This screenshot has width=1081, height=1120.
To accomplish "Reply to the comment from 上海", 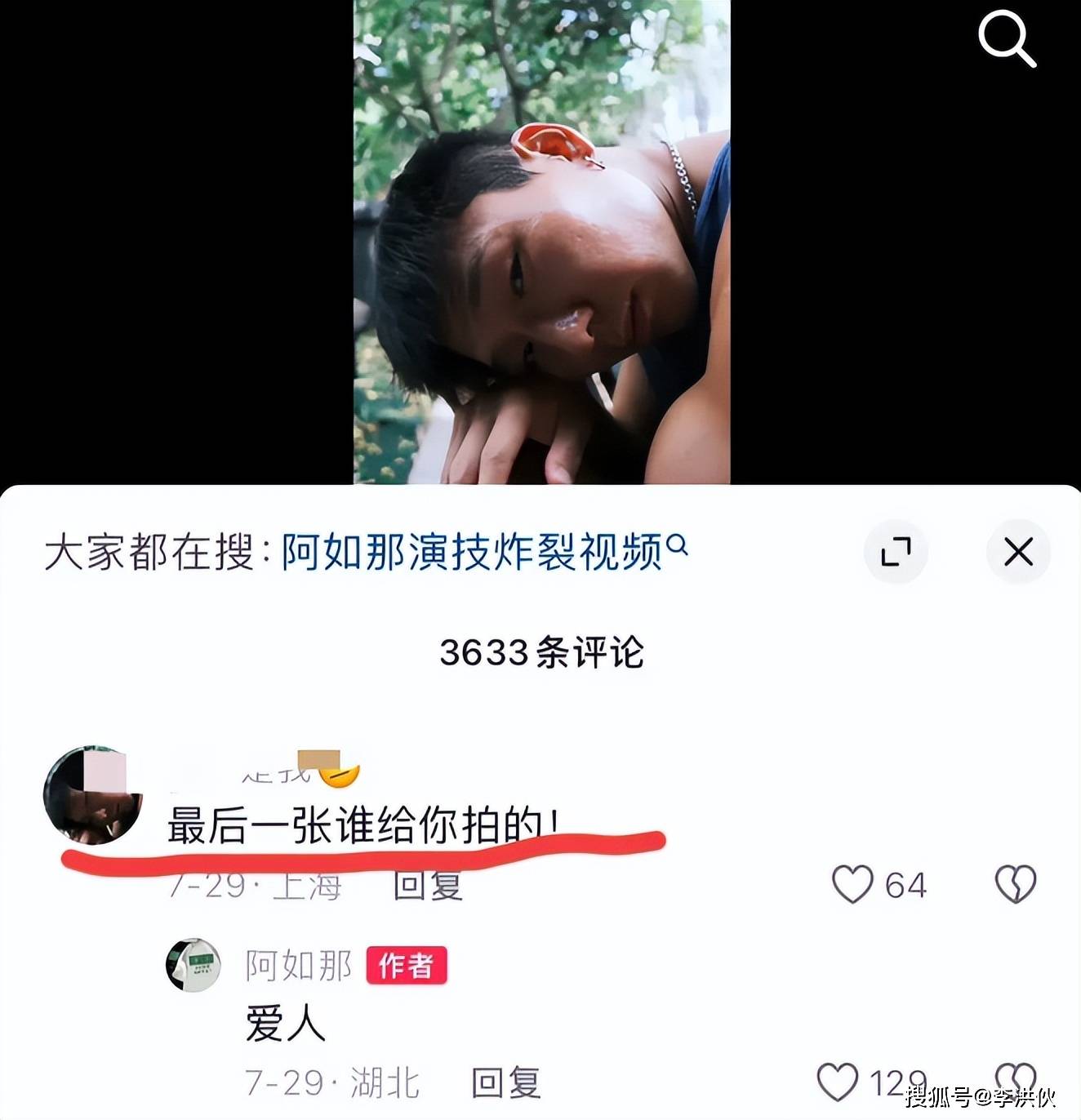I will click(x=428, y=885).
